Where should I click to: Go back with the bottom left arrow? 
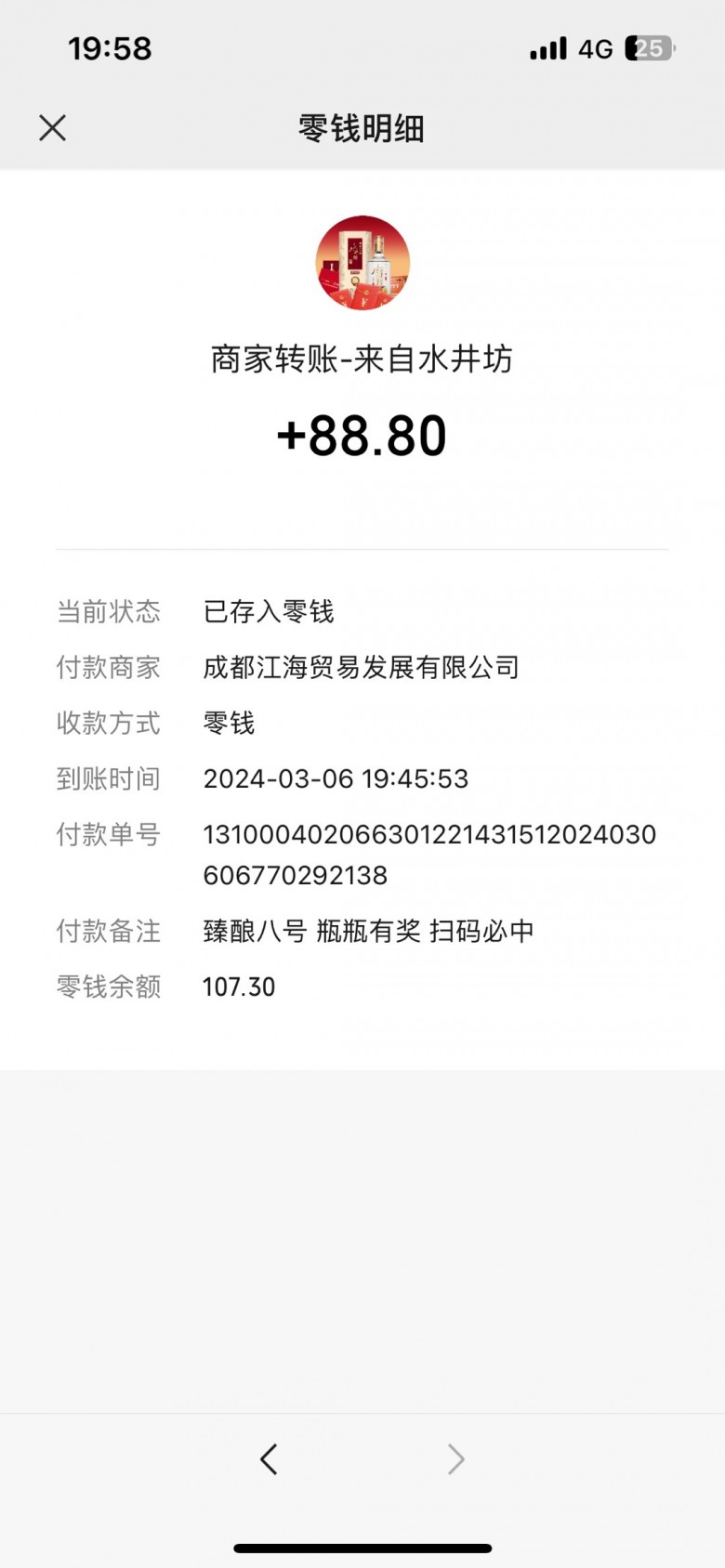[269, 1459]
